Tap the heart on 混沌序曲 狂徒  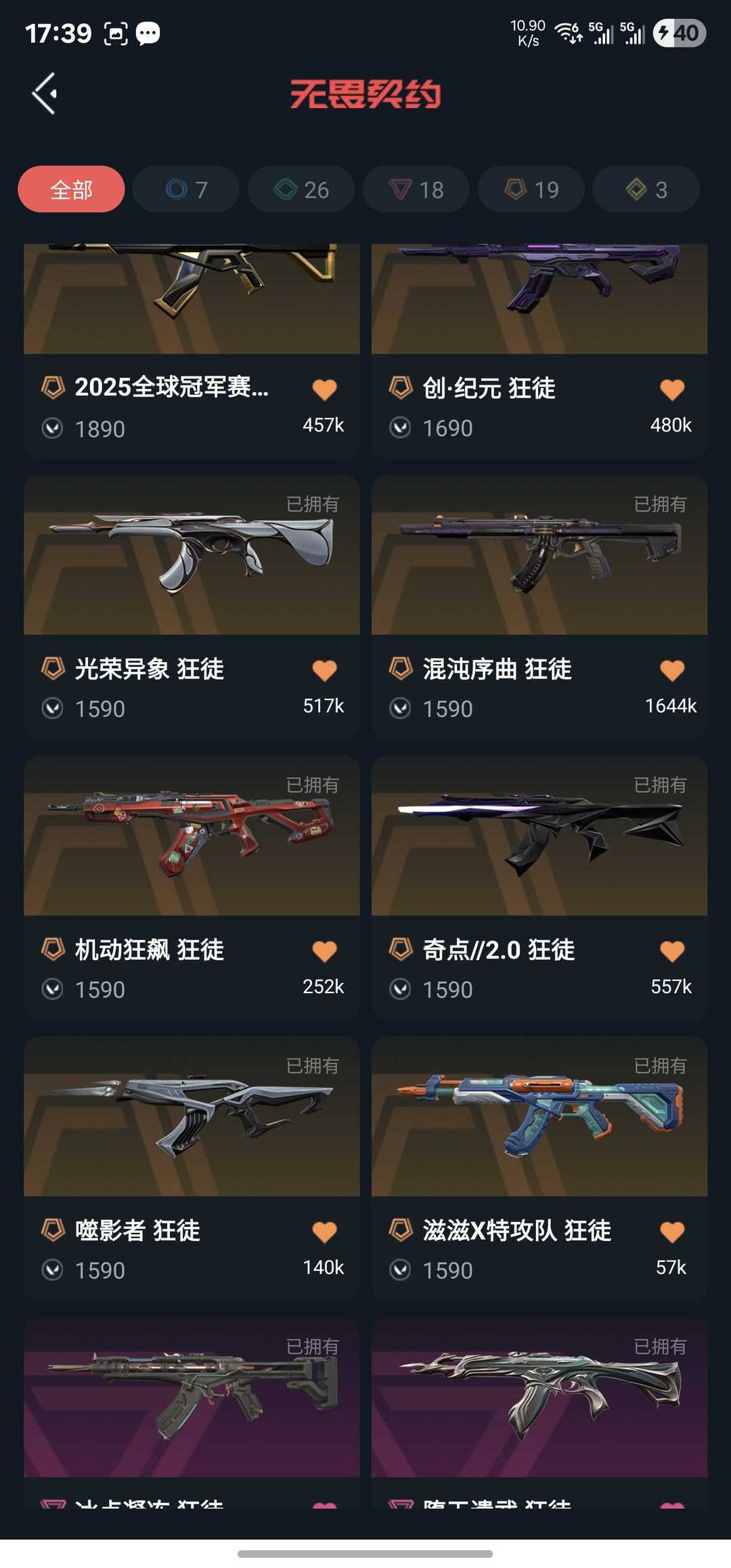[672, 670]
